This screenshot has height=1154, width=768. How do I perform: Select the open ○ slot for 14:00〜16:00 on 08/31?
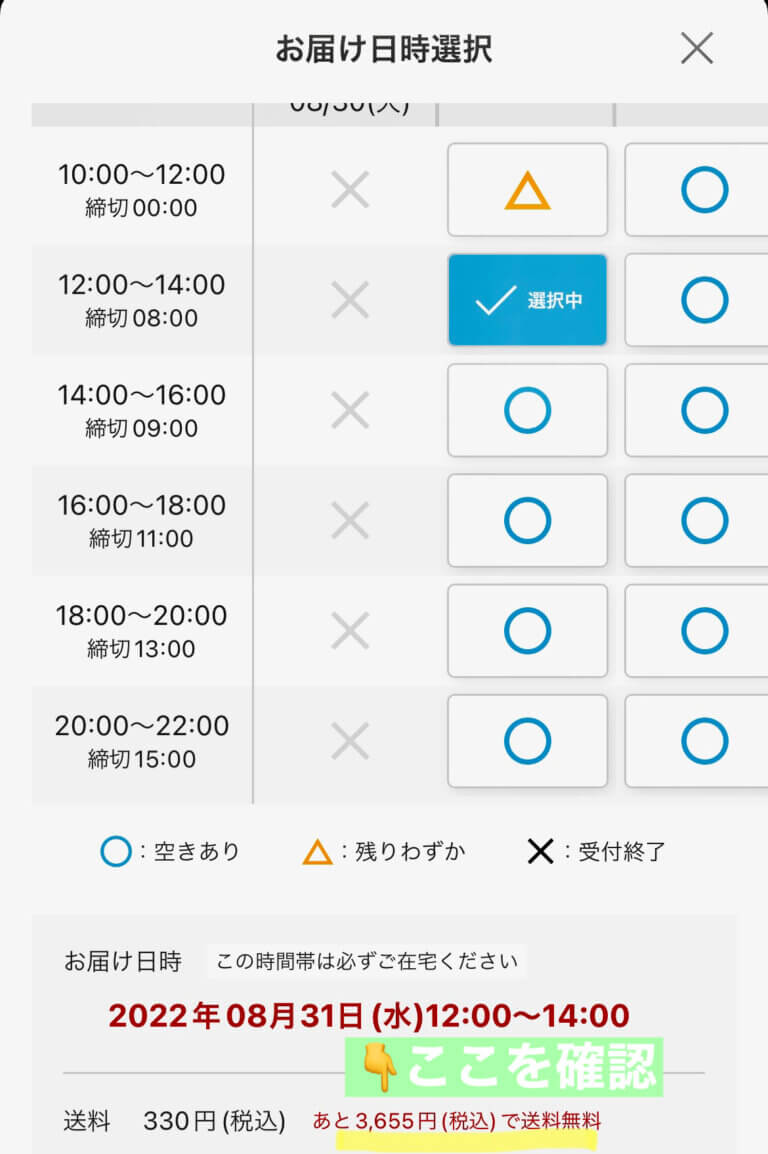tap(527, 410)
